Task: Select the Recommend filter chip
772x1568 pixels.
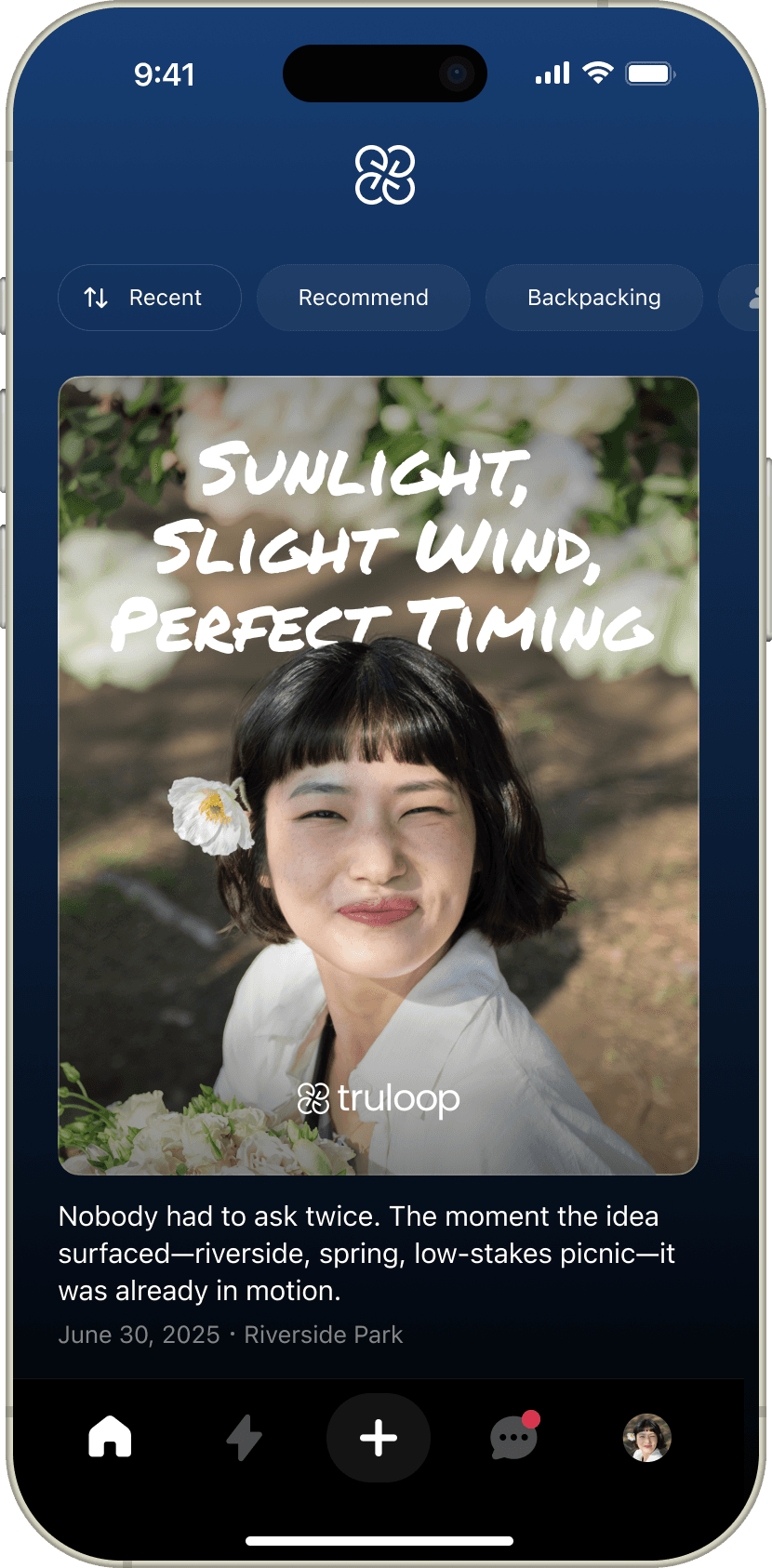Action: pos(363,298)
